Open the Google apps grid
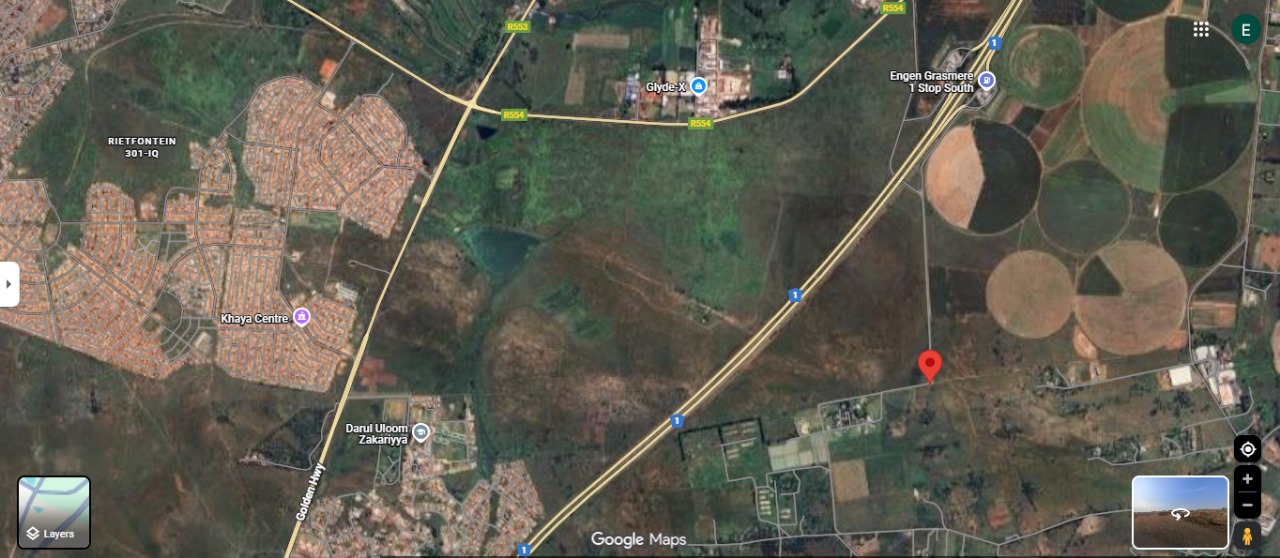1280x558 pixels. 1201,29
